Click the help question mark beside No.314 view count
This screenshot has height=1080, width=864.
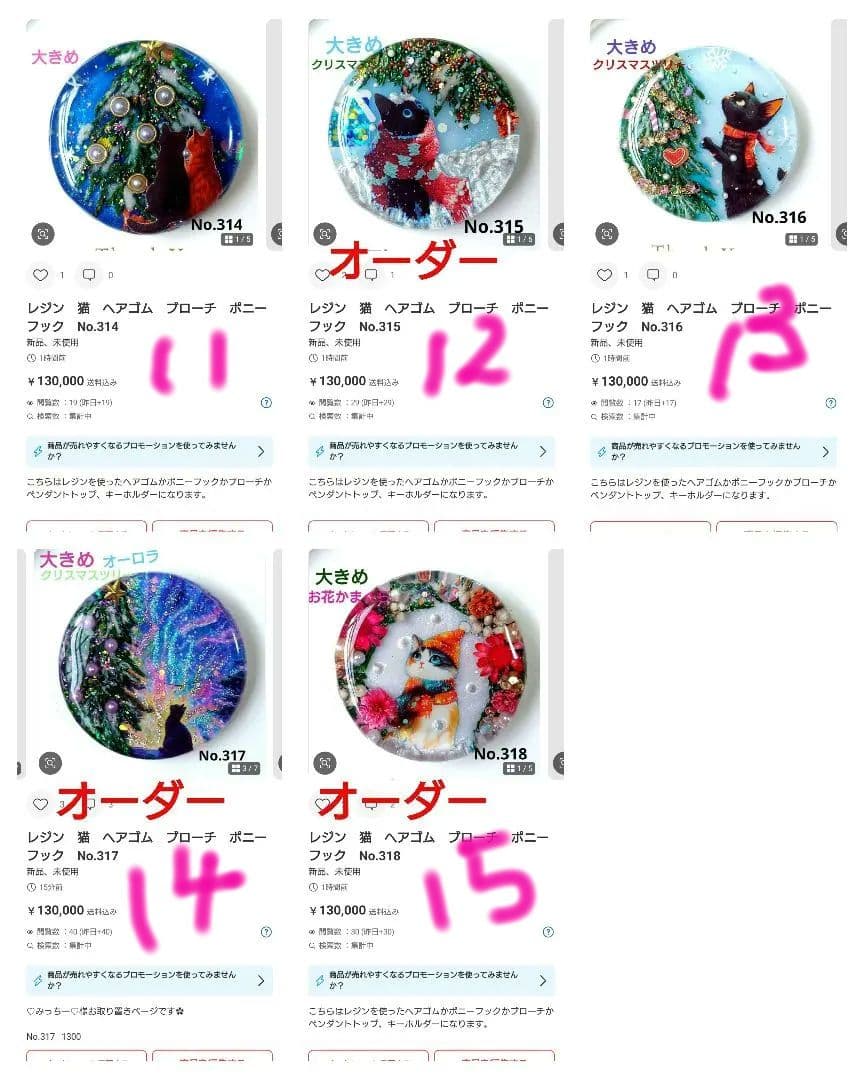click(x=266, y=404)
